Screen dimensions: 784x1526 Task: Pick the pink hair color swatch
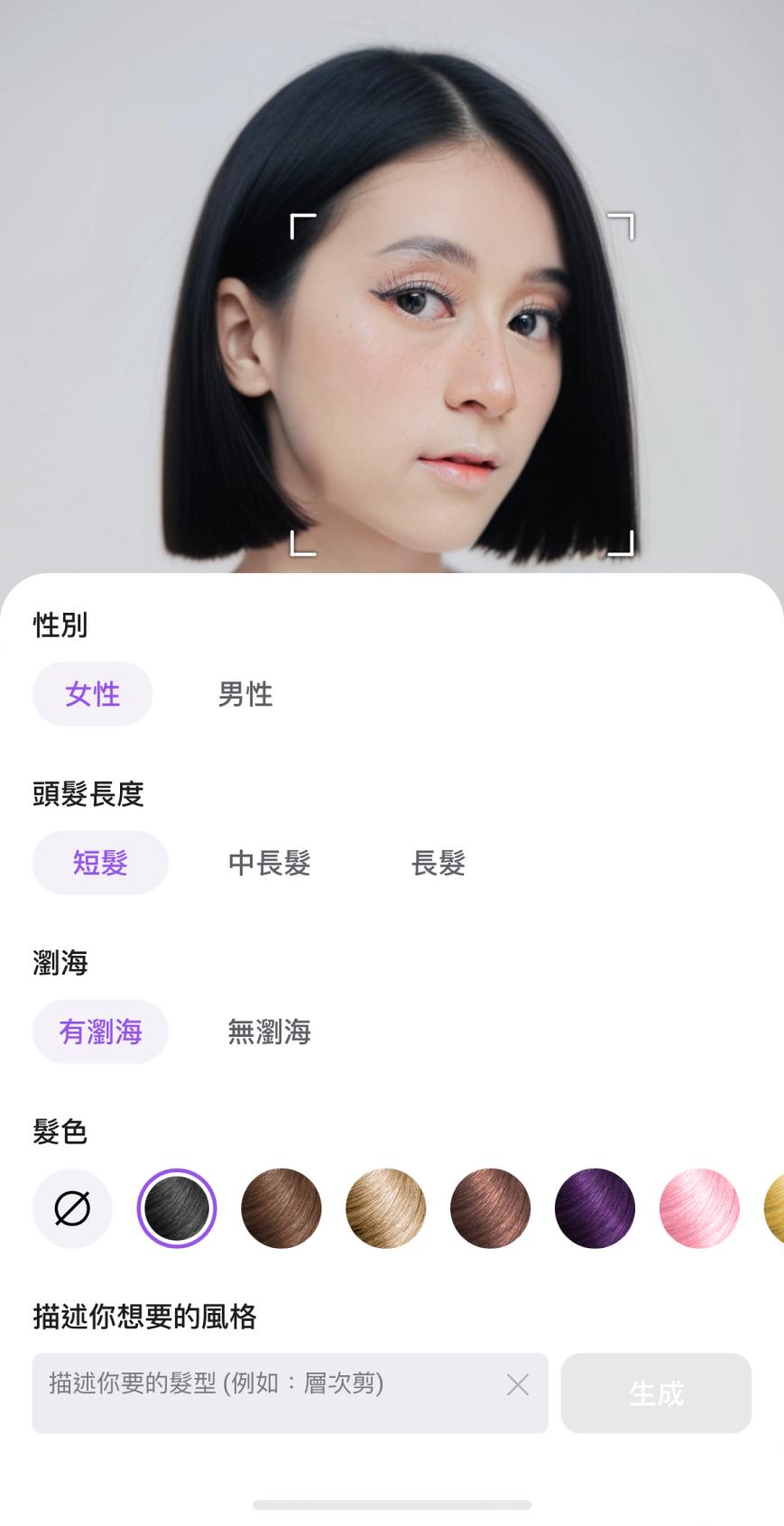click(699, 1208)
